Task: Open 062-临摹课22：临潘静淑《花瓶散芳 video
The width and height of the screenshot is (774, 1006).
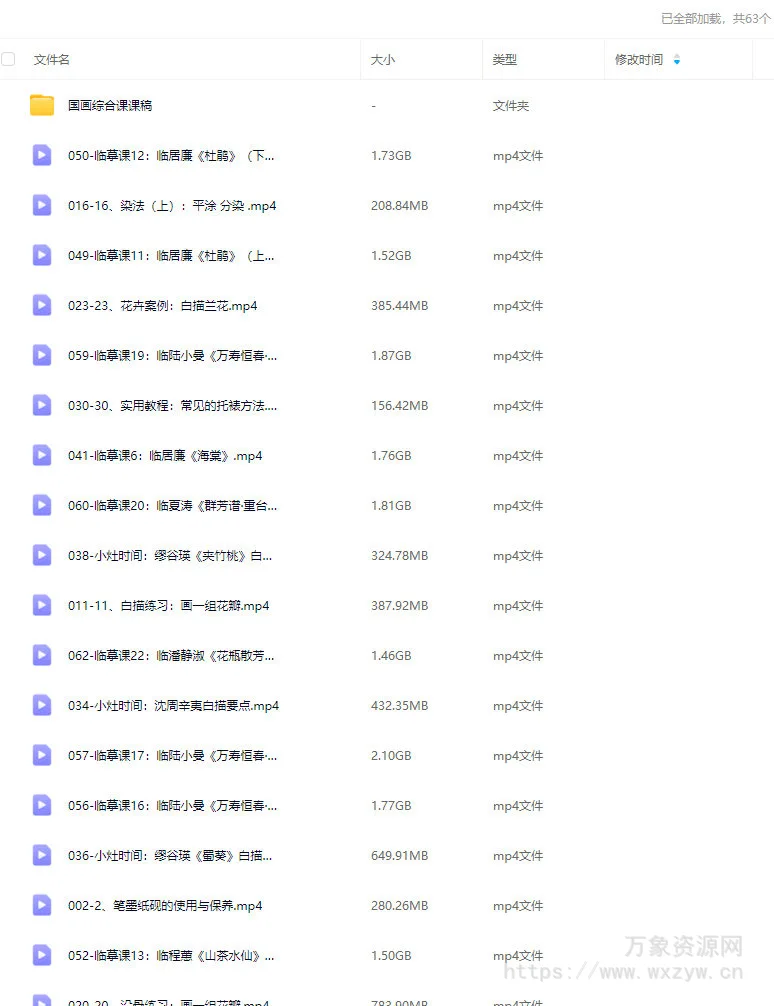Action: point(170,656)
